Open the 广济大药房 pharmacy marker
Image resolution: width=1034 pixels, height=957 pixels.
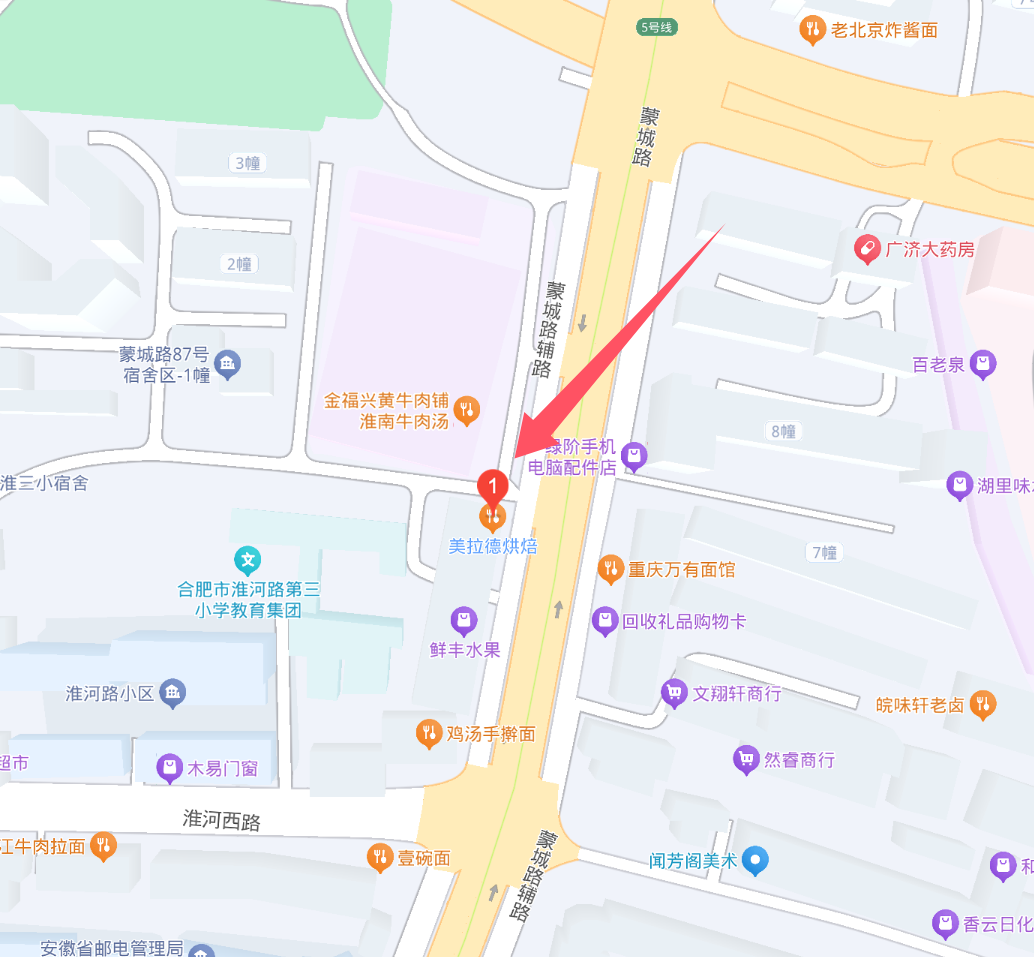866,249
